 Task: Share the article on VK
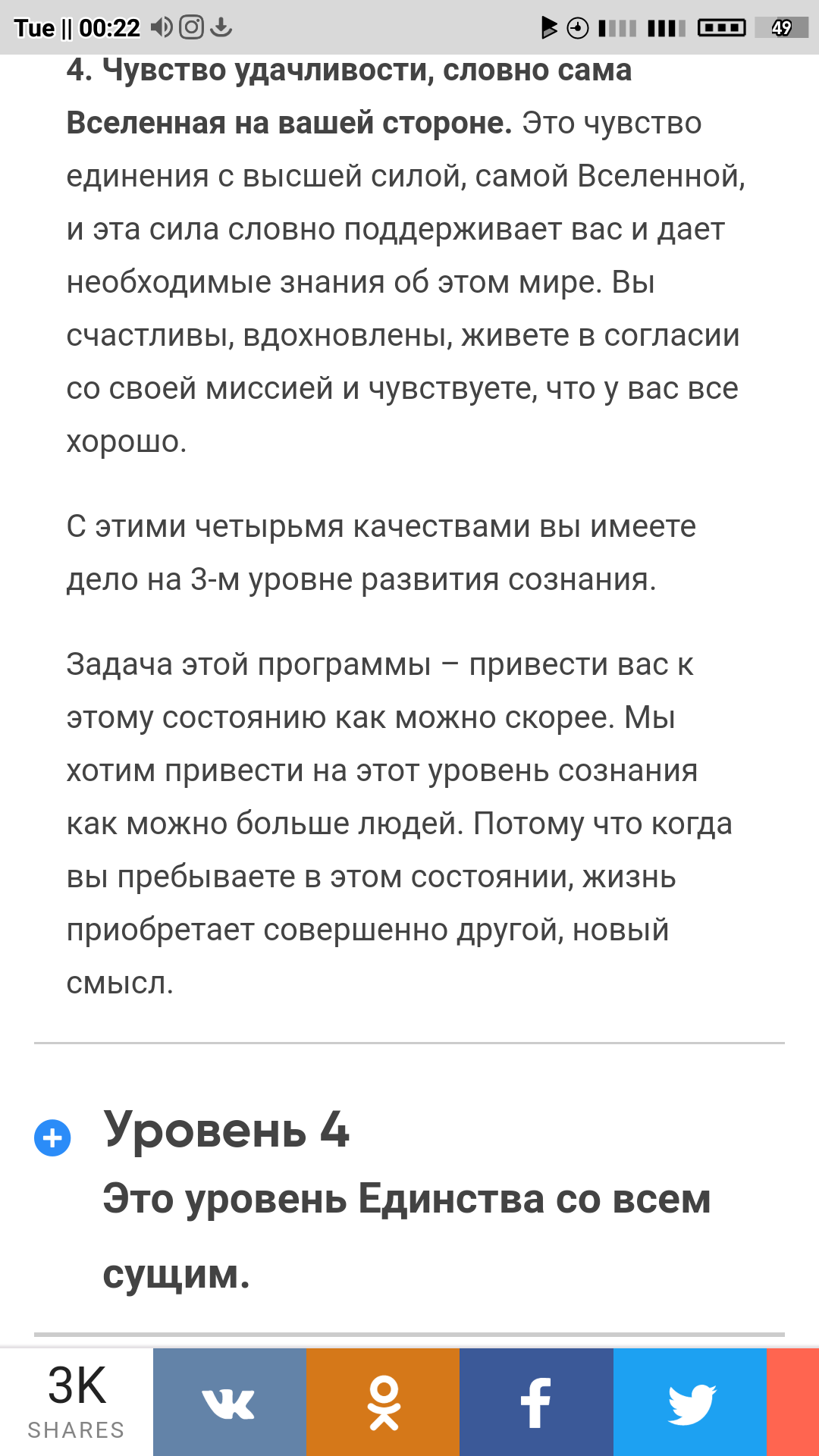point(229,1401)
